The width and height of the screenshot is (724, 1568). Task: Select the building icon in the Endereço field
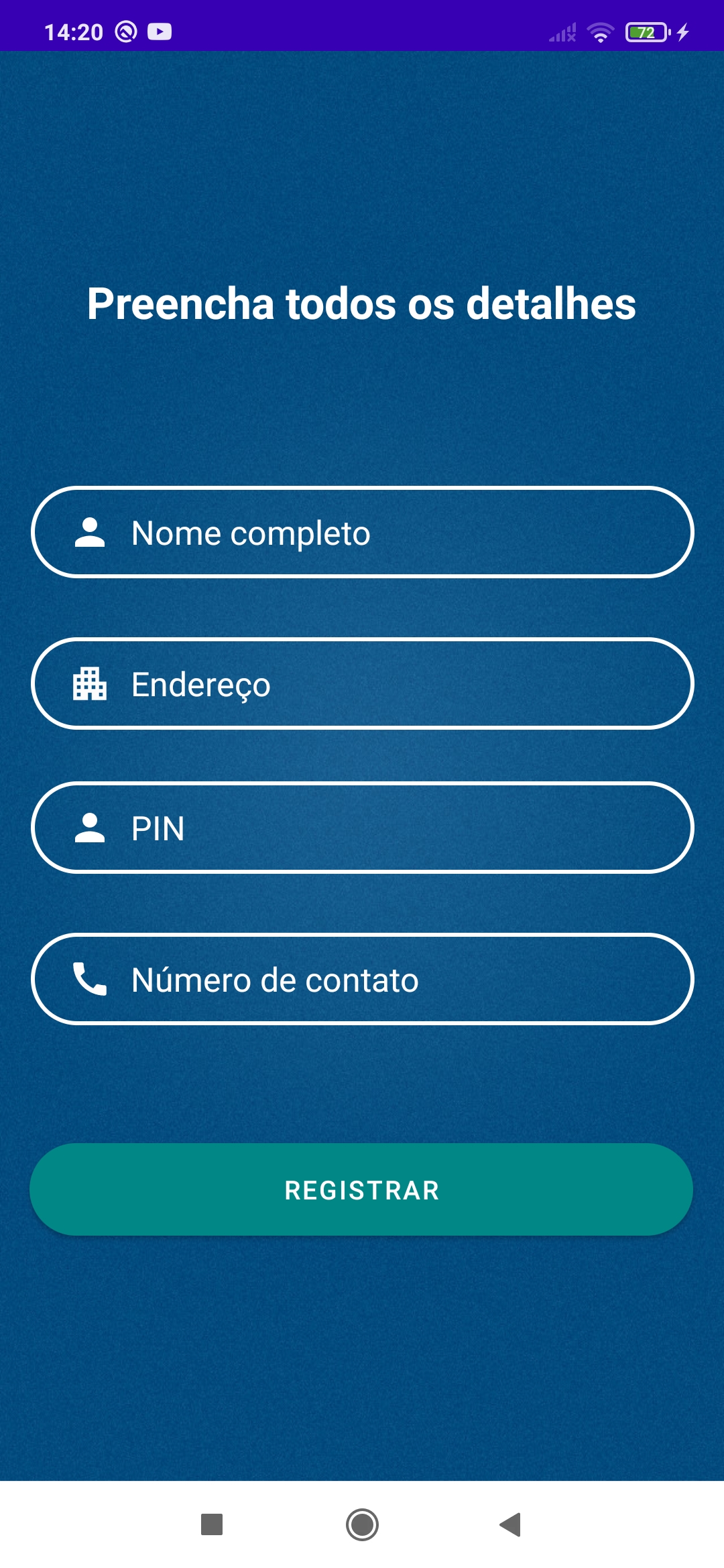(90, 683)
